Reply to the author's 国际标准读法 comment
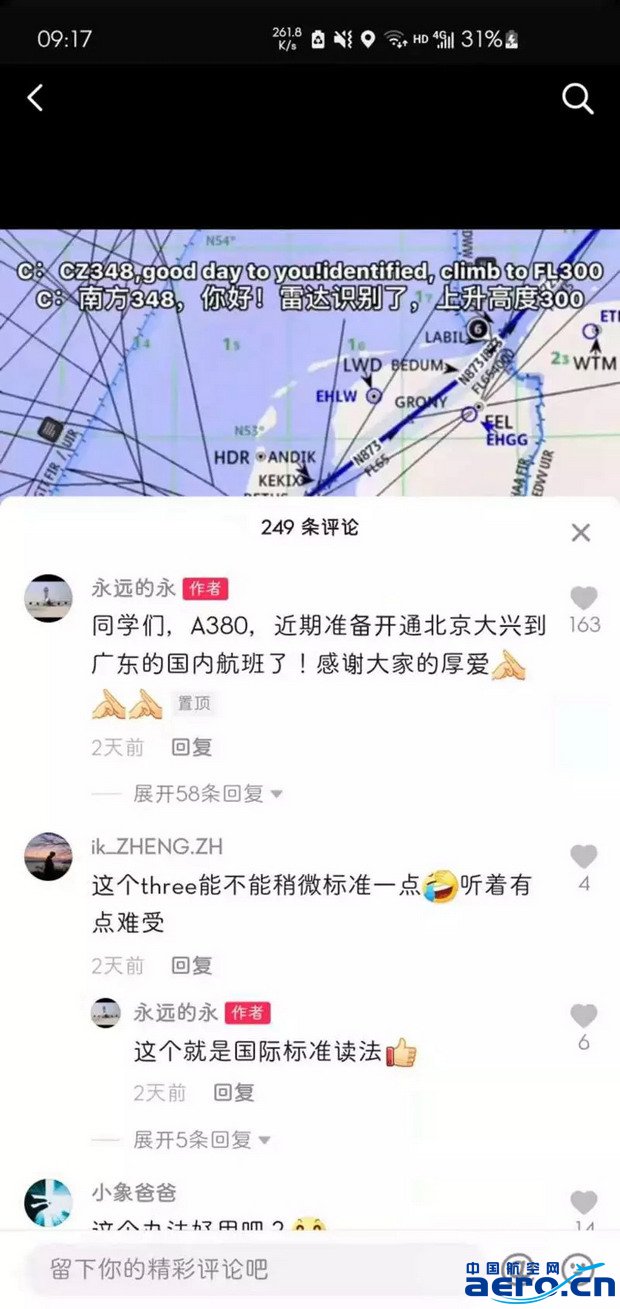This screenshot has height=1309, width=620. [233, 1093]
